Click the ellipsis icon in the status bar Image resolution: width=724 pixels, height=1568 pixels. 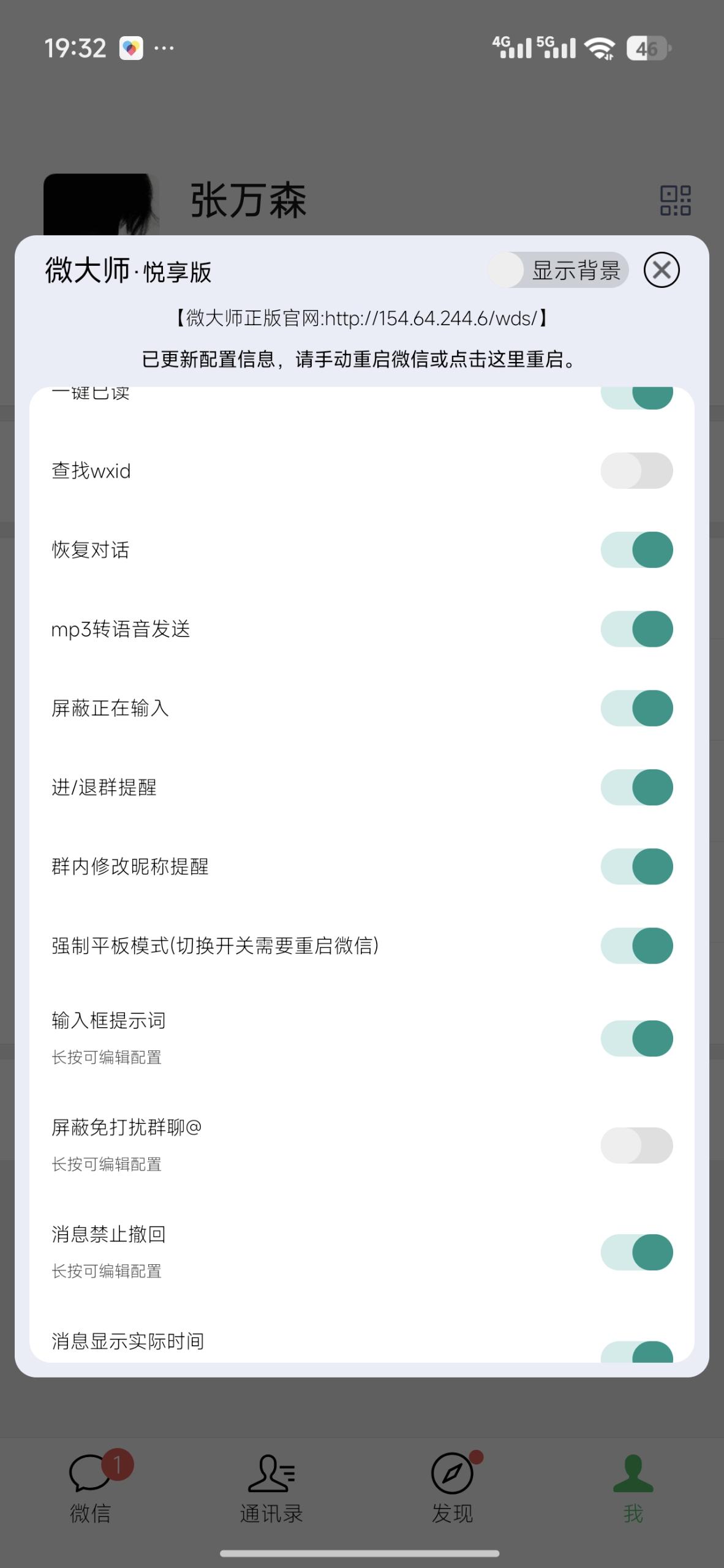click(x=165, y=47)
